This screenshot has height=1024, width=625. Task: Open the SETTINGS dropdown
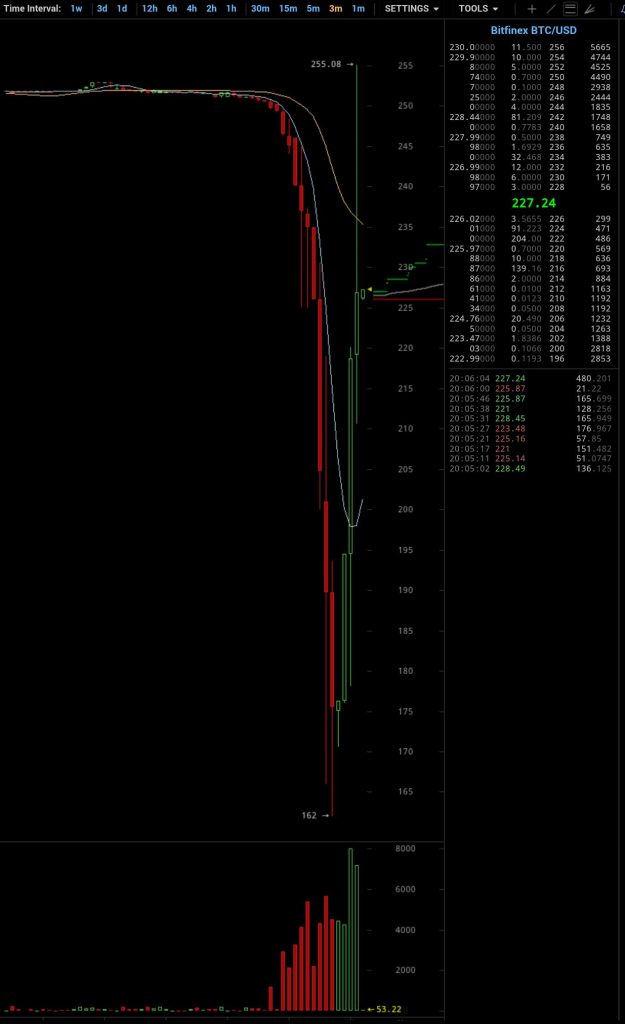point(413,8)
